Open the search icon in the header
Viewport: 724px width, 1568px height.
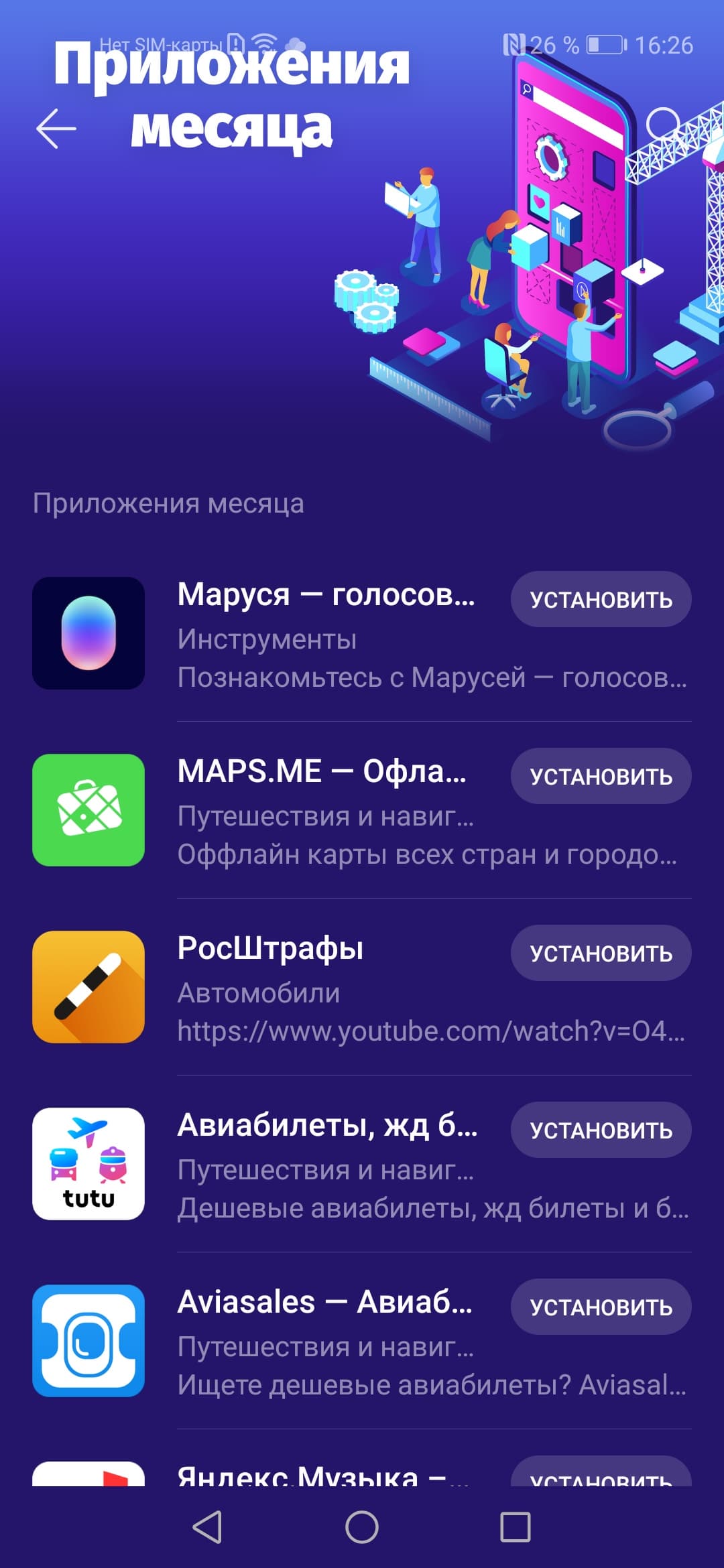[663, 124]
